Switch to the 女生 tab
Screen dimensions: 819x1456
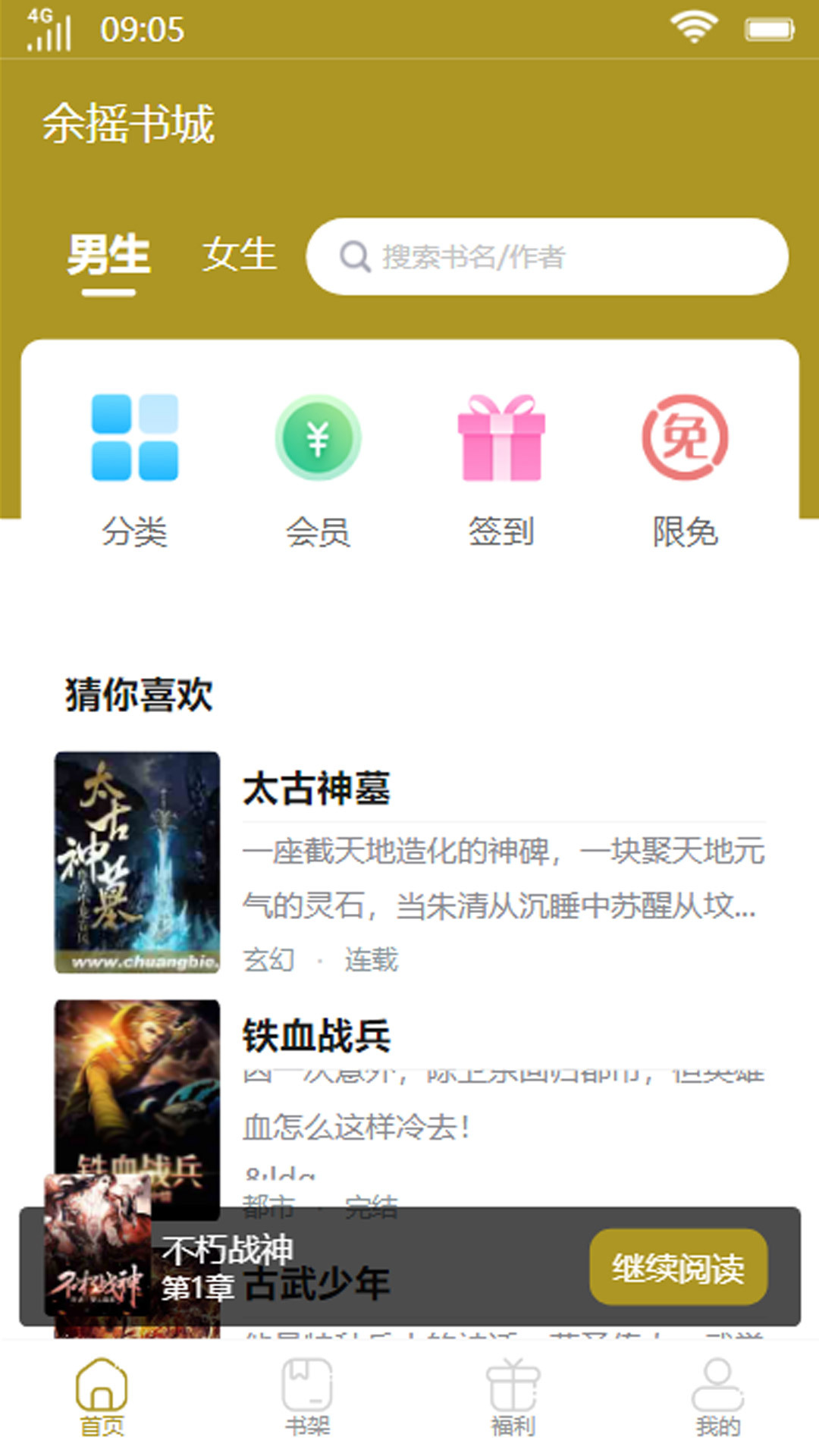coord(239,256)
